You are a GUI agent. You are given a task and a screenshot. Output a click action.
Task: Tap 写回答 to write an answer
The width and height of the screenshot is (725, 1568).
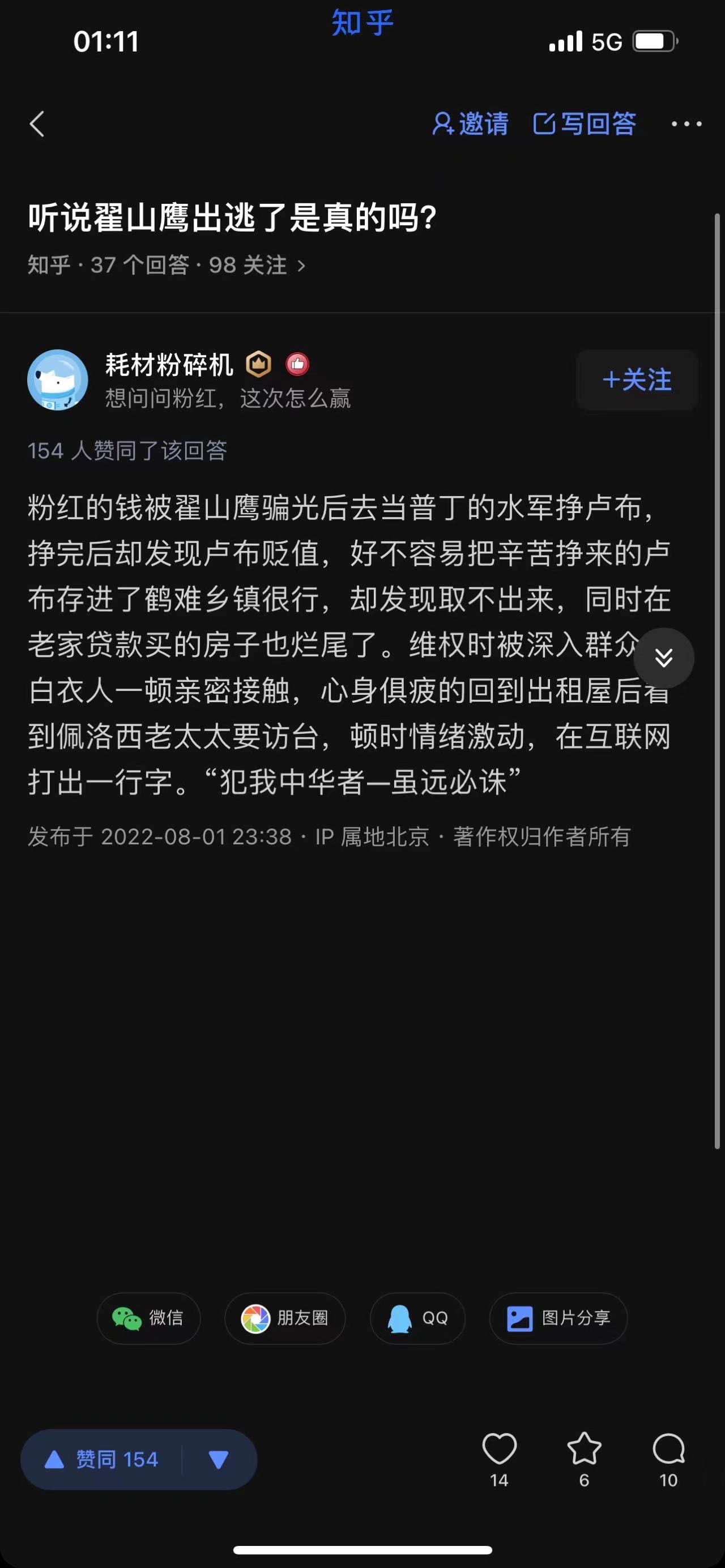(585, 124)
